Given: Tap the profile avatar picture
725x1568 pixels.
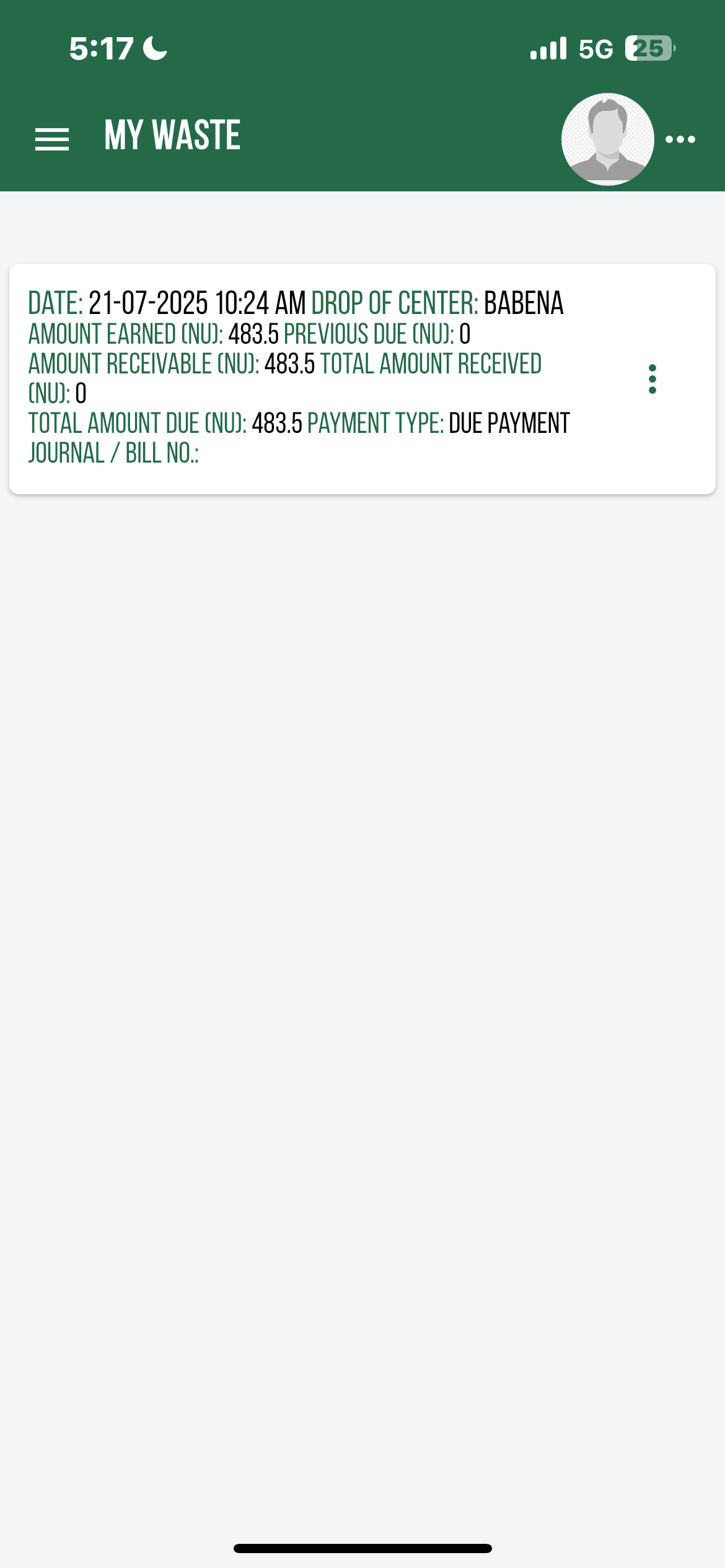Looking at the screenshot, I should [x=607, y=139].
